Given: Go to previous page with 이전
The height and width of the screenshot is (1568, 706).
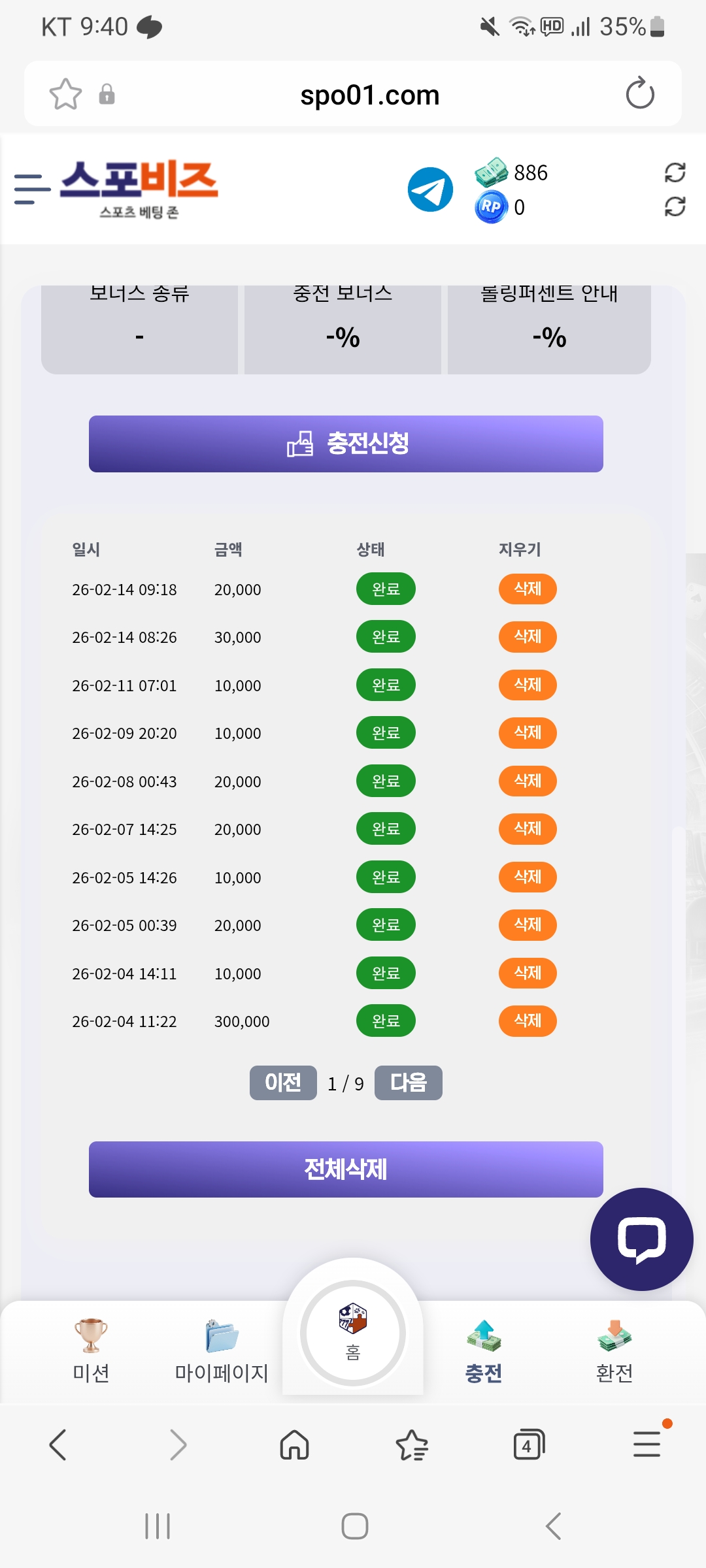Looking at the screenshot, I should pyautogui.click(x=283, y=1083).
